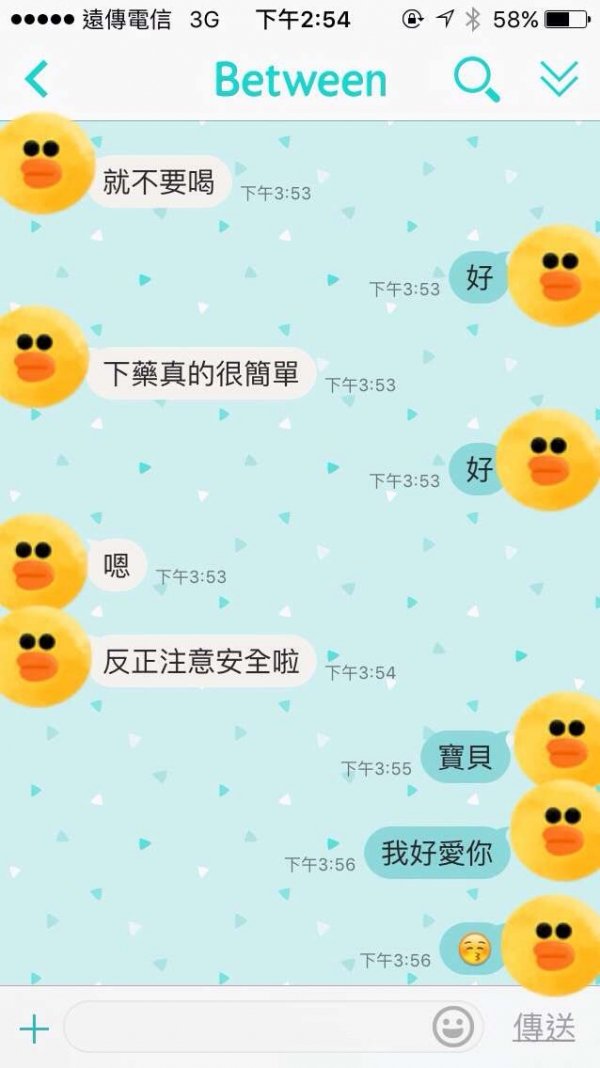Viewport: 600px width, 1068px height.
Task: Tap the 傳送 send button
Action: [545, 1027]
